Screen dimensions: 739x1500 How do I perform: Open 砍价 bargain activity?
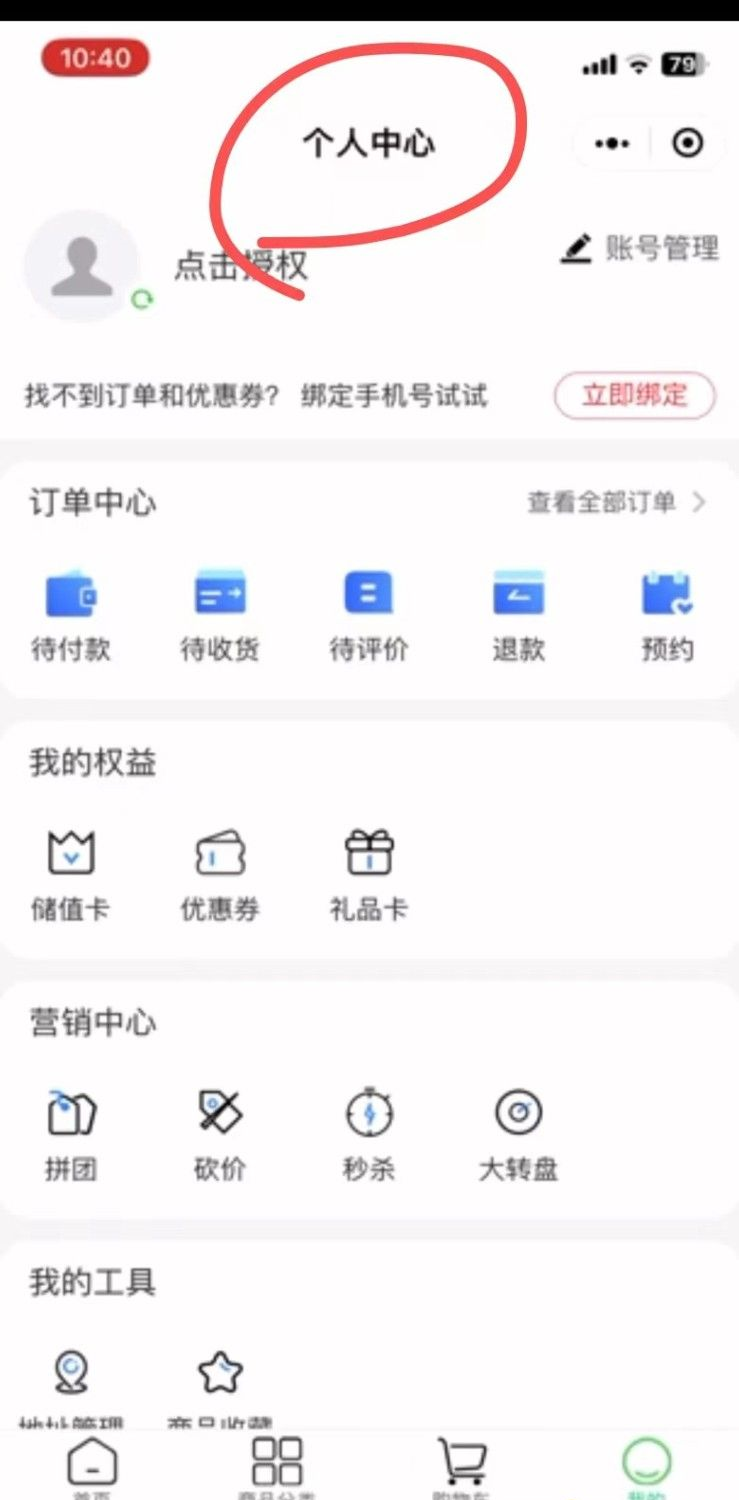tap(220, 1135)
